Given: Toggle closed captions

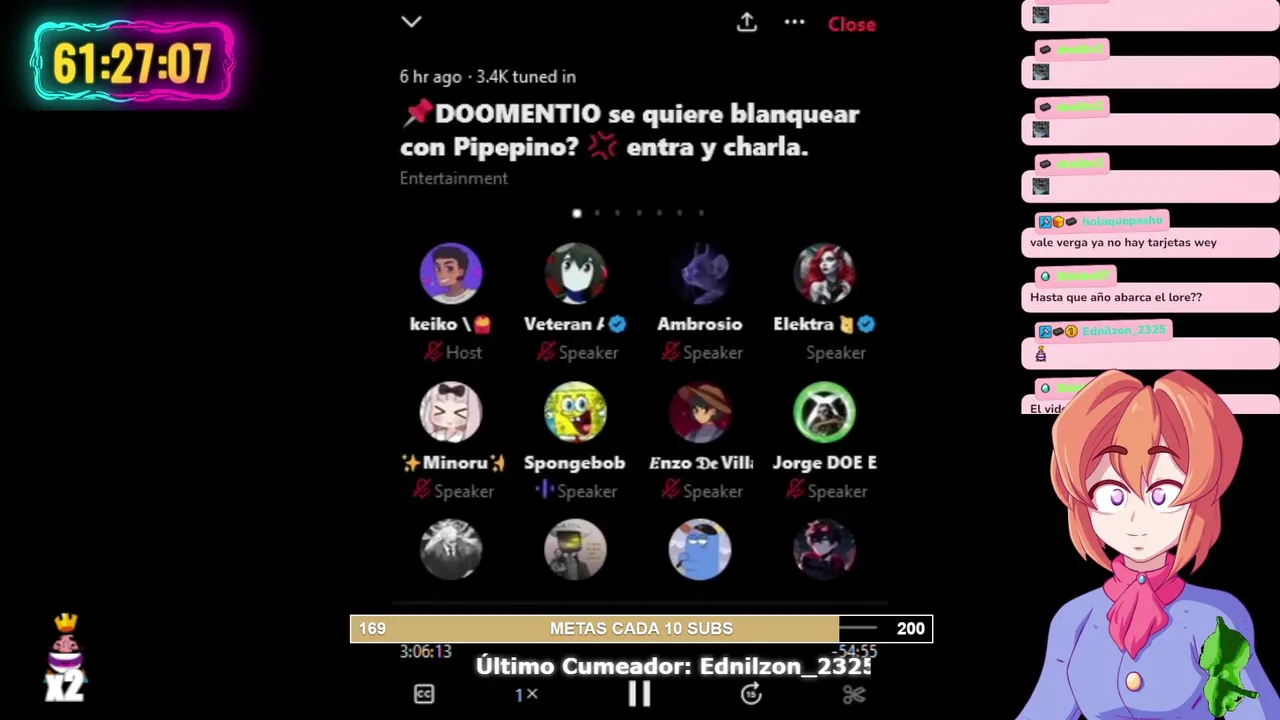Looking at the screenshot, I should pos(424,694).
